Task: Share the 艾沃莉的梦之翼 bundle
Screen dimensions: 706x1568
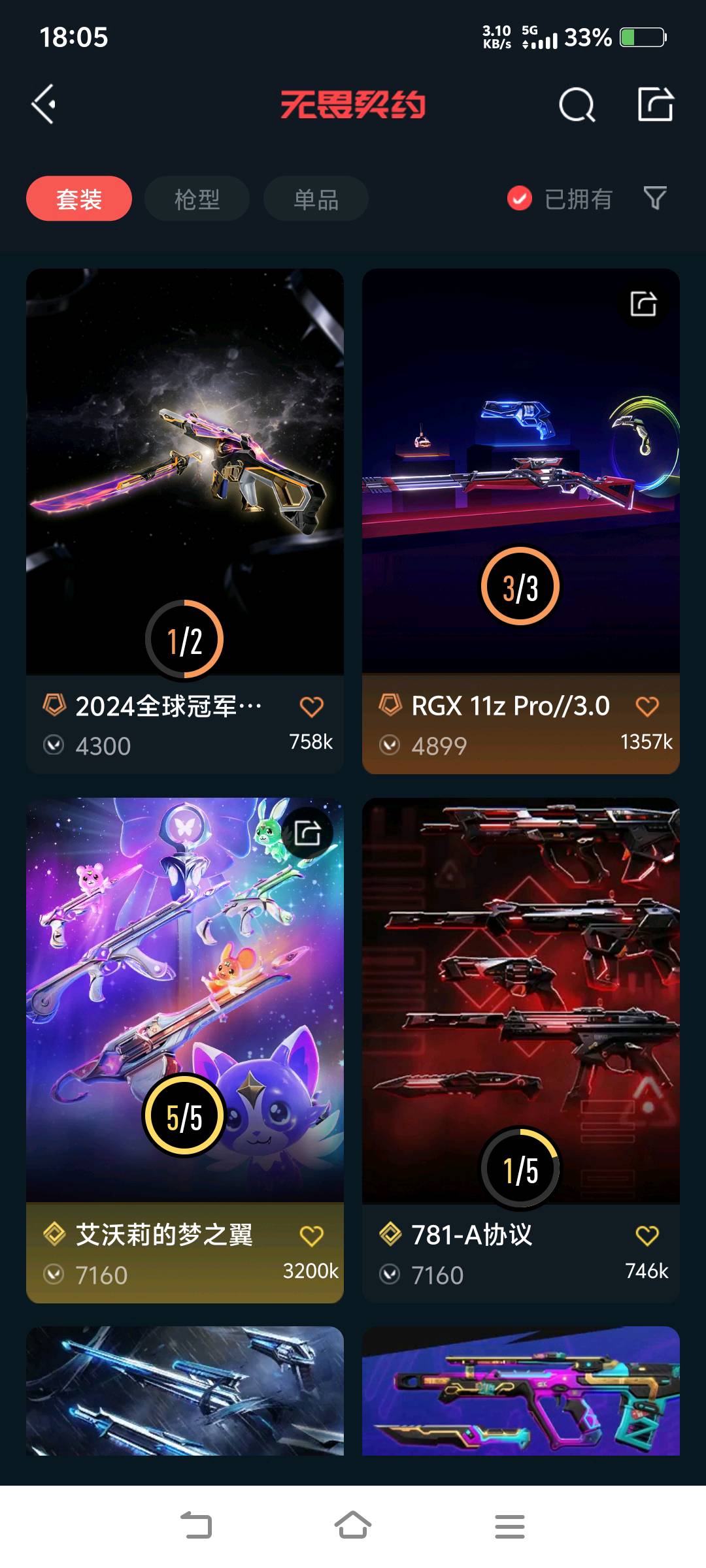Action: pos(307,833)
